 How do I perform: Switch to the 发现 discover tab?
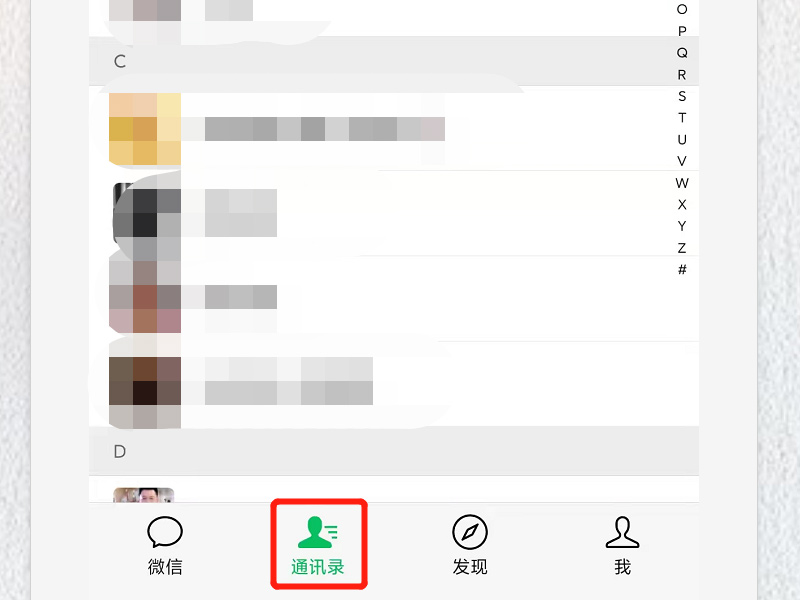coord(470,545)
